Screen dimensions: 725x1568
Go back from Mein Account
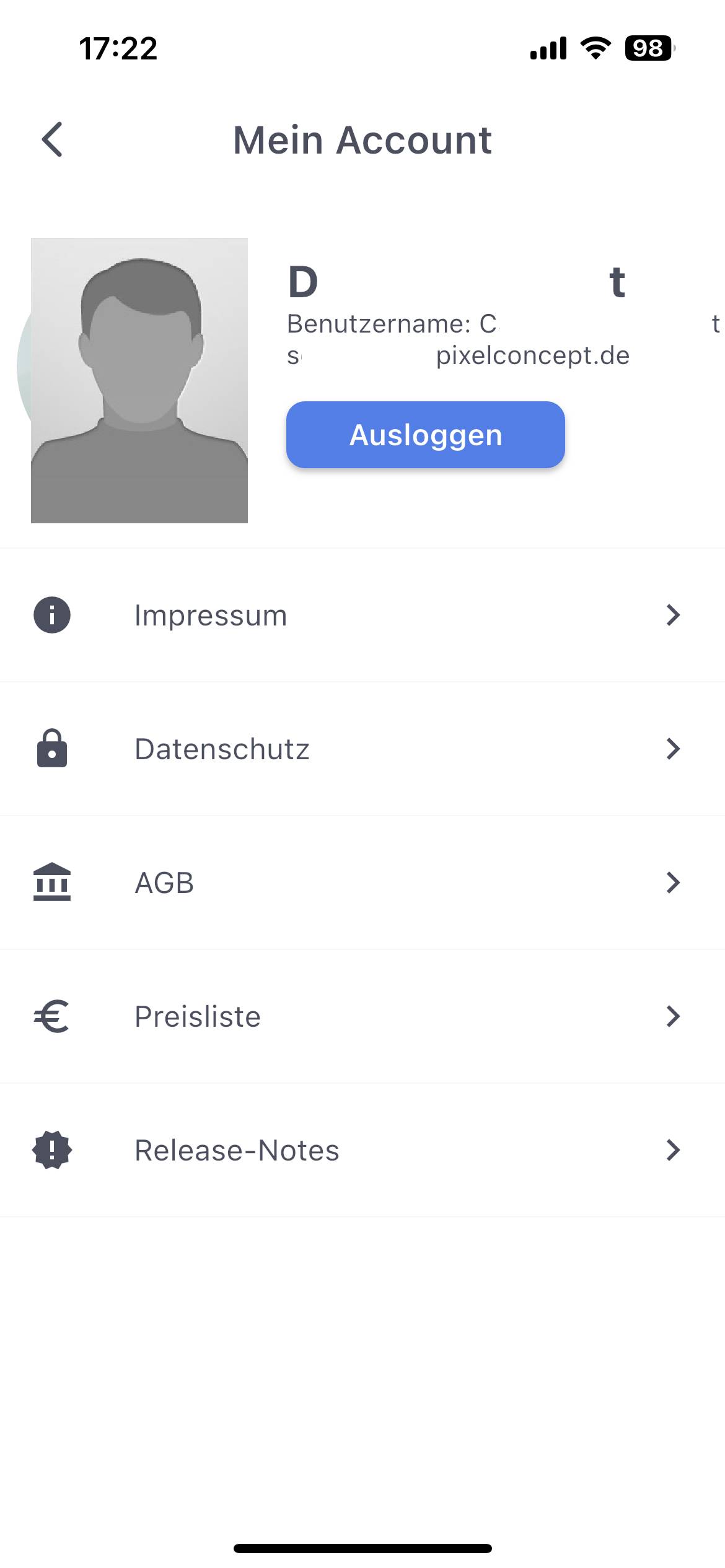click(53, 139)
